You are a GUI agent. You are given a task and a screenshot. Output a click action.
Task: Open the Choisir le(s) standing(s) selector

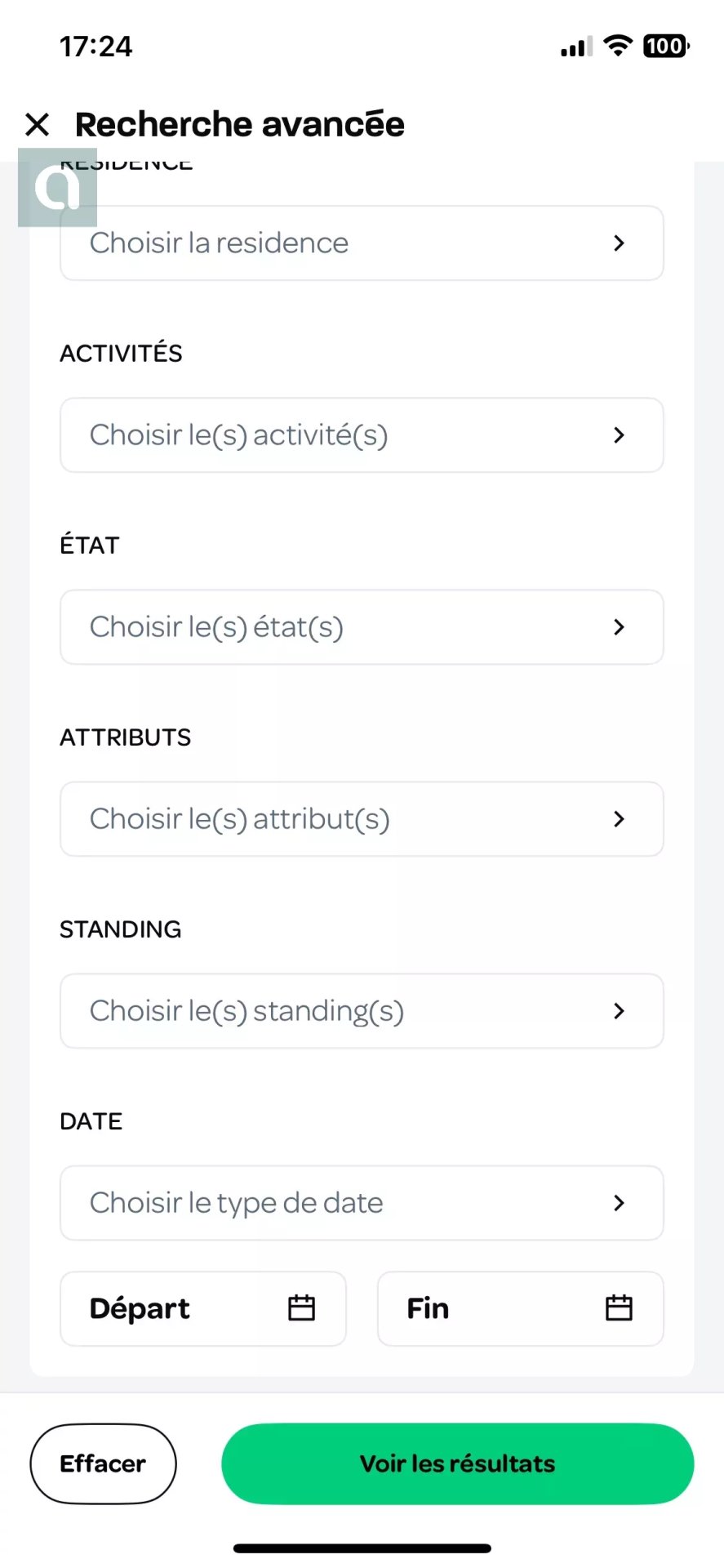(362, 1011)
